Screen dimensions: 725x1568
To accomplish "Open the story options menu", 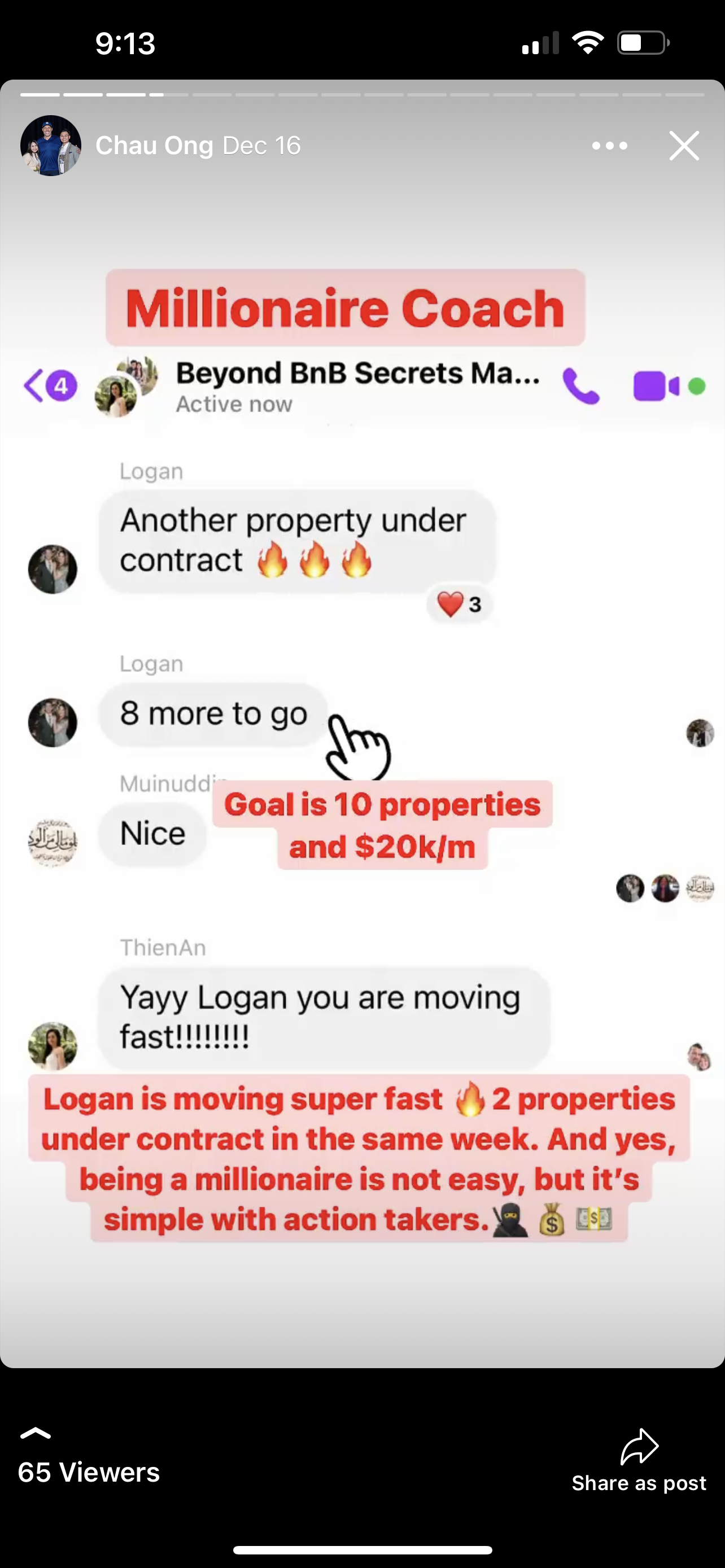I will (609, 146).
